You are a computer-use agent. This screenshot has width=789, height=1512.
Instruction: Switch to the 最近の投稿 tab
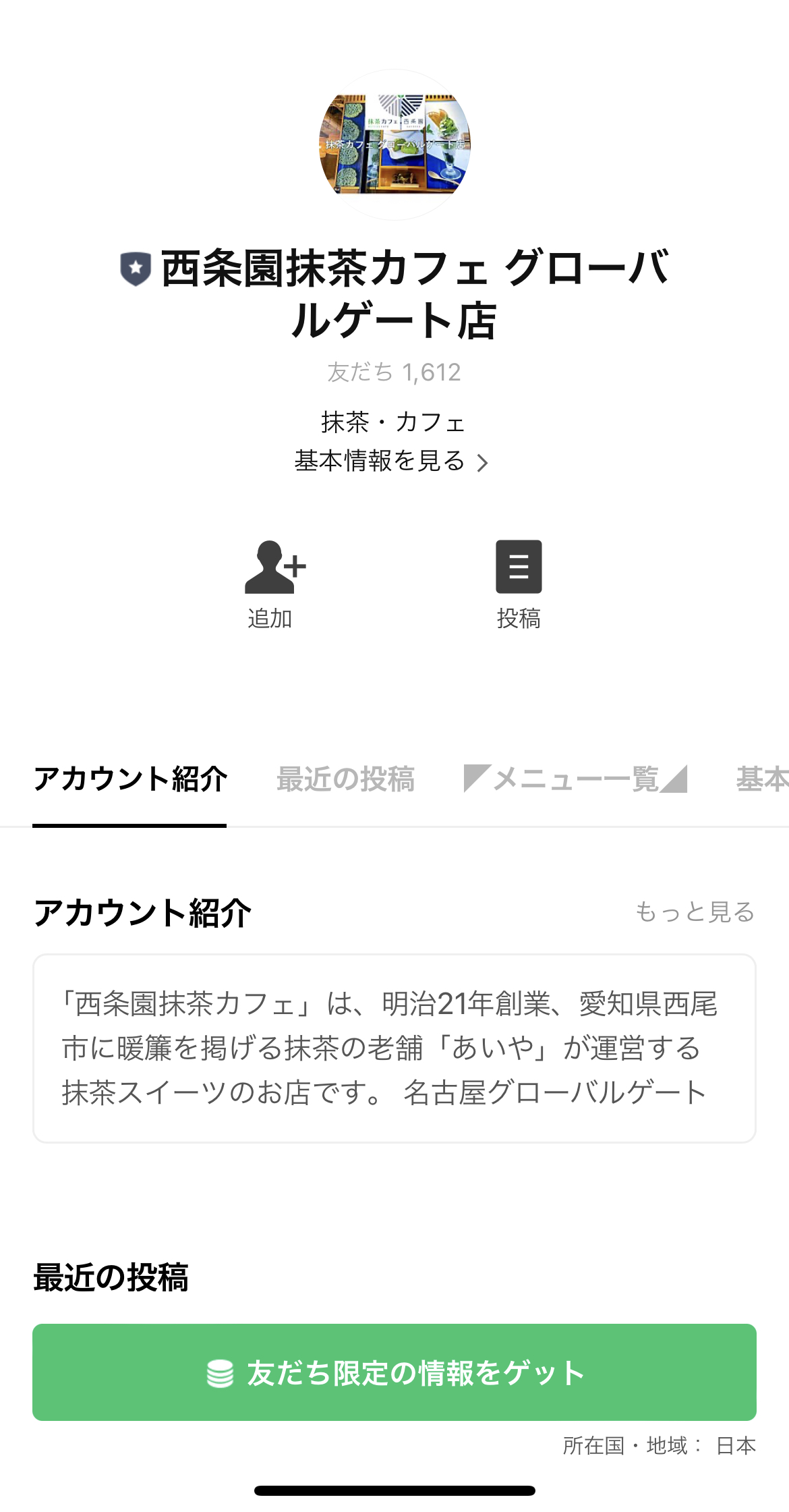pyautogui.click(x=345, y=779)
